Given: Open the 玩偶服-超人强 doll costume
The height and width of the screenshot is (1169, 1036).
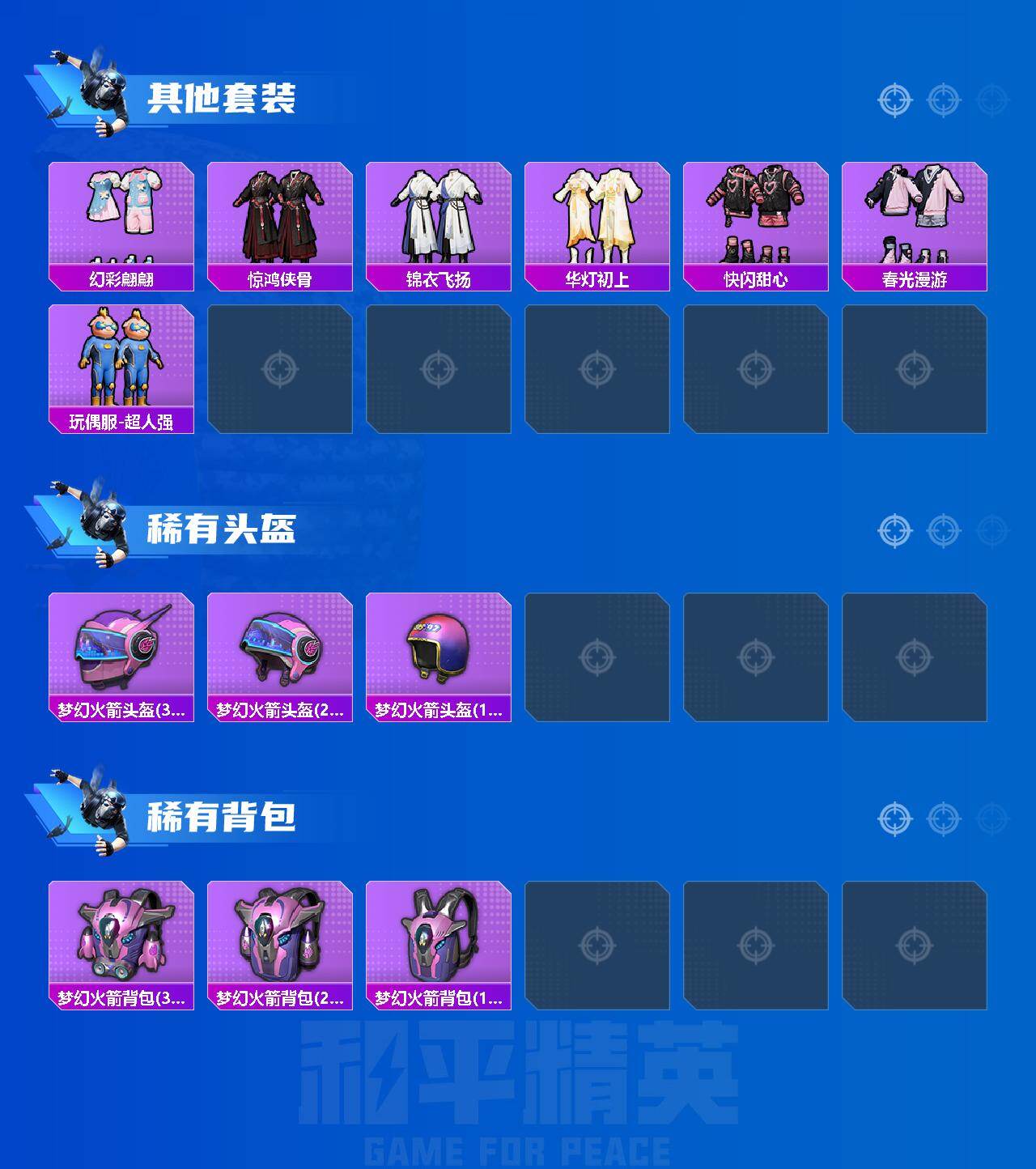Looking at the screenshot, I should (120, 364).
